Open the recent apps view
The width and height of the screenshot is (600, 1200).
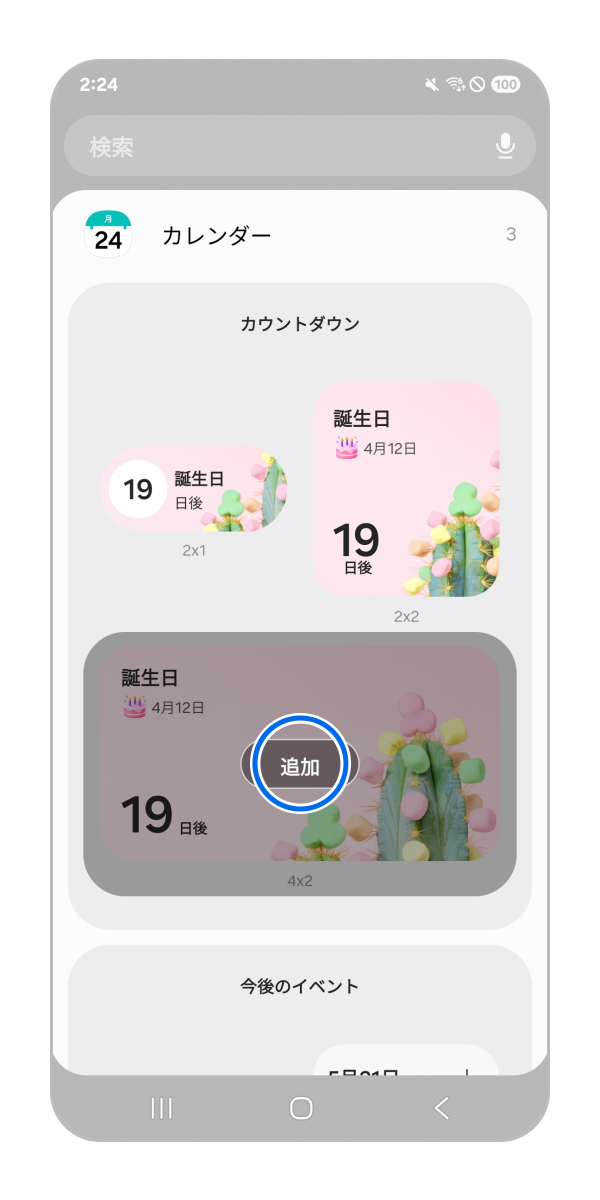click(x=161, y=1107)
